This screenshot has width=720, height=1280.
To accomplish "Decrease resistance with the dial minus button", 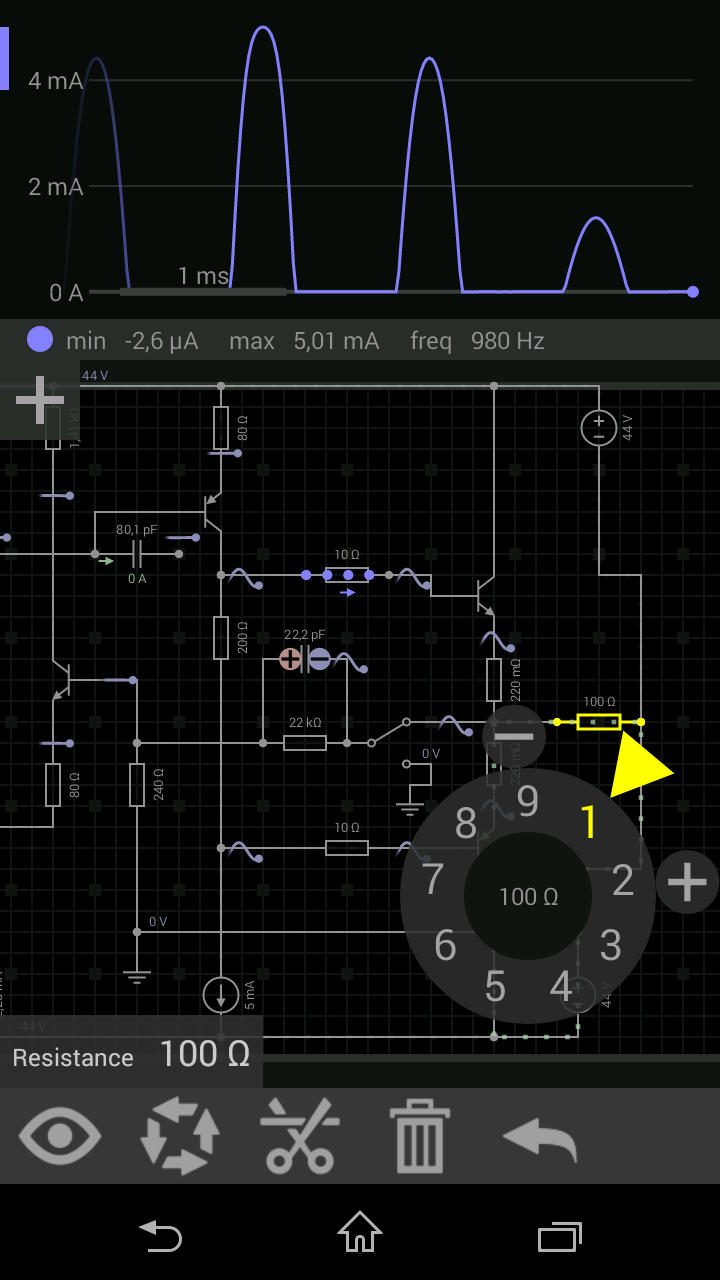I will point(514,737).
